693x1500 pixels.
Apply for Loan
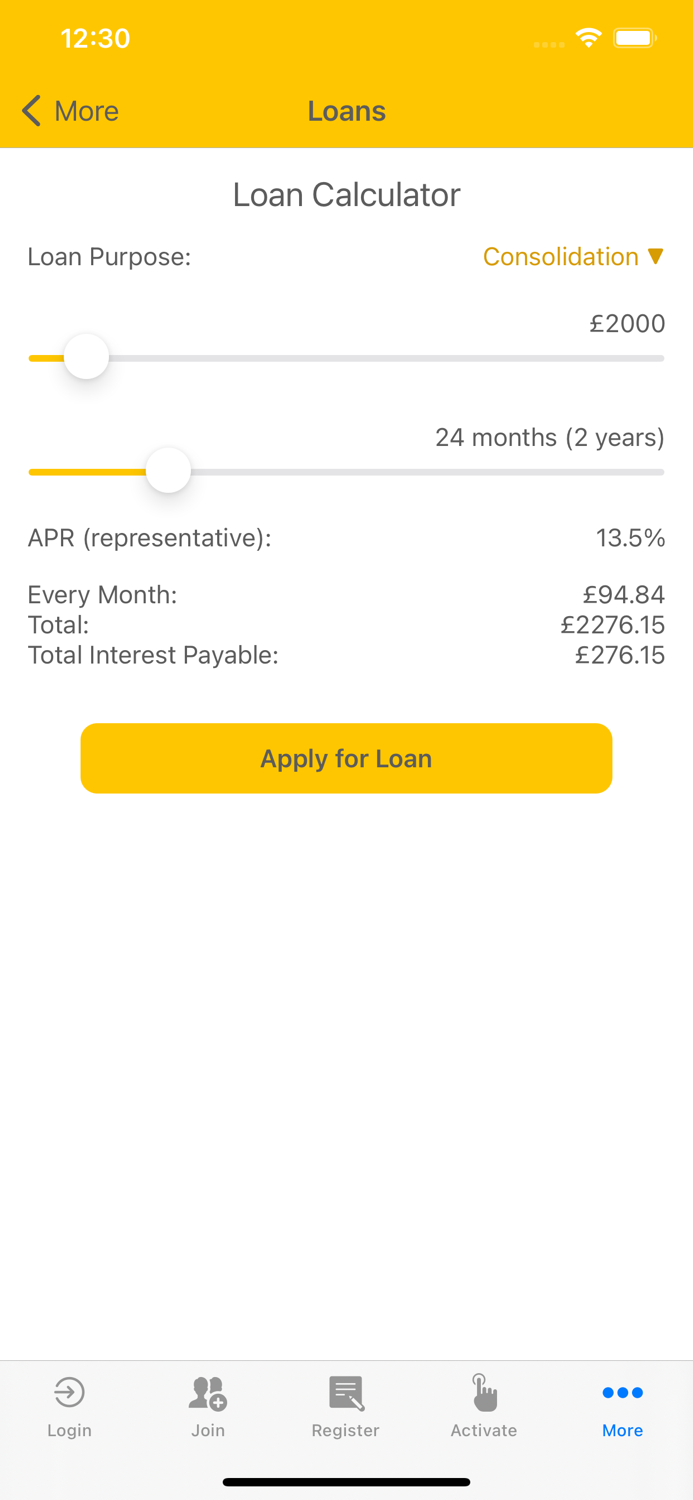click(346, 758)
